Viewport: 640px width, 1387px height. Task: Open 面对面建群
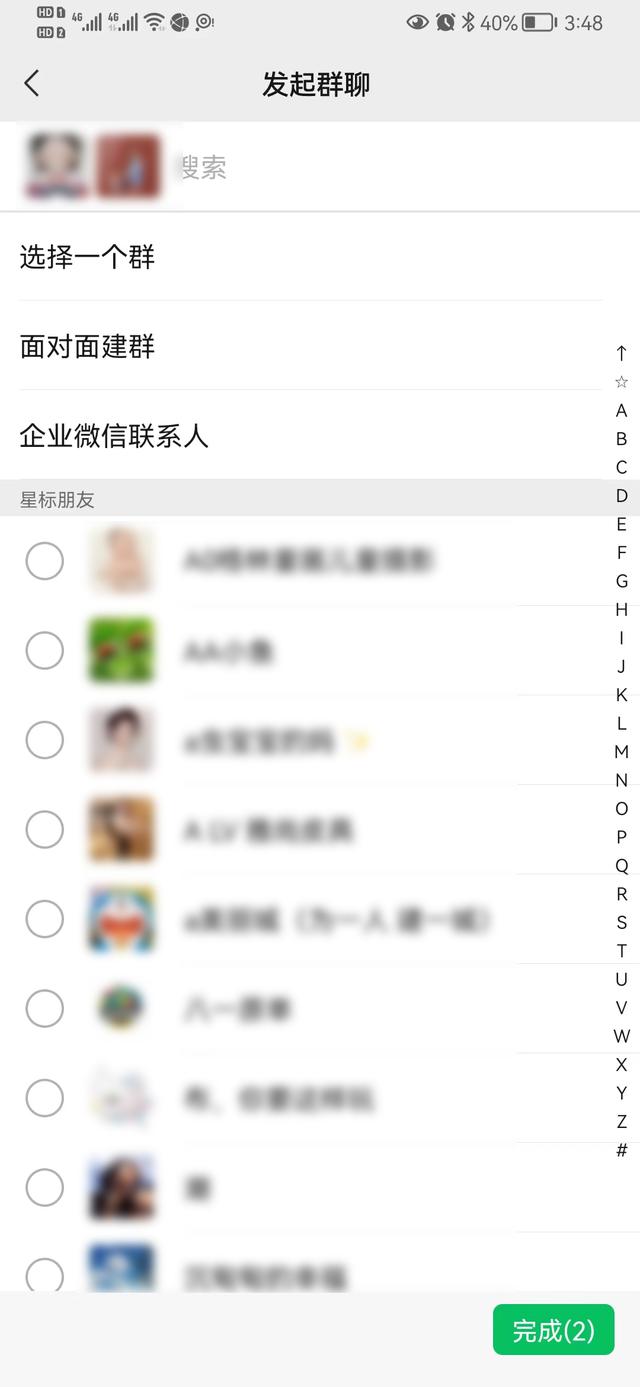point(311,346)
